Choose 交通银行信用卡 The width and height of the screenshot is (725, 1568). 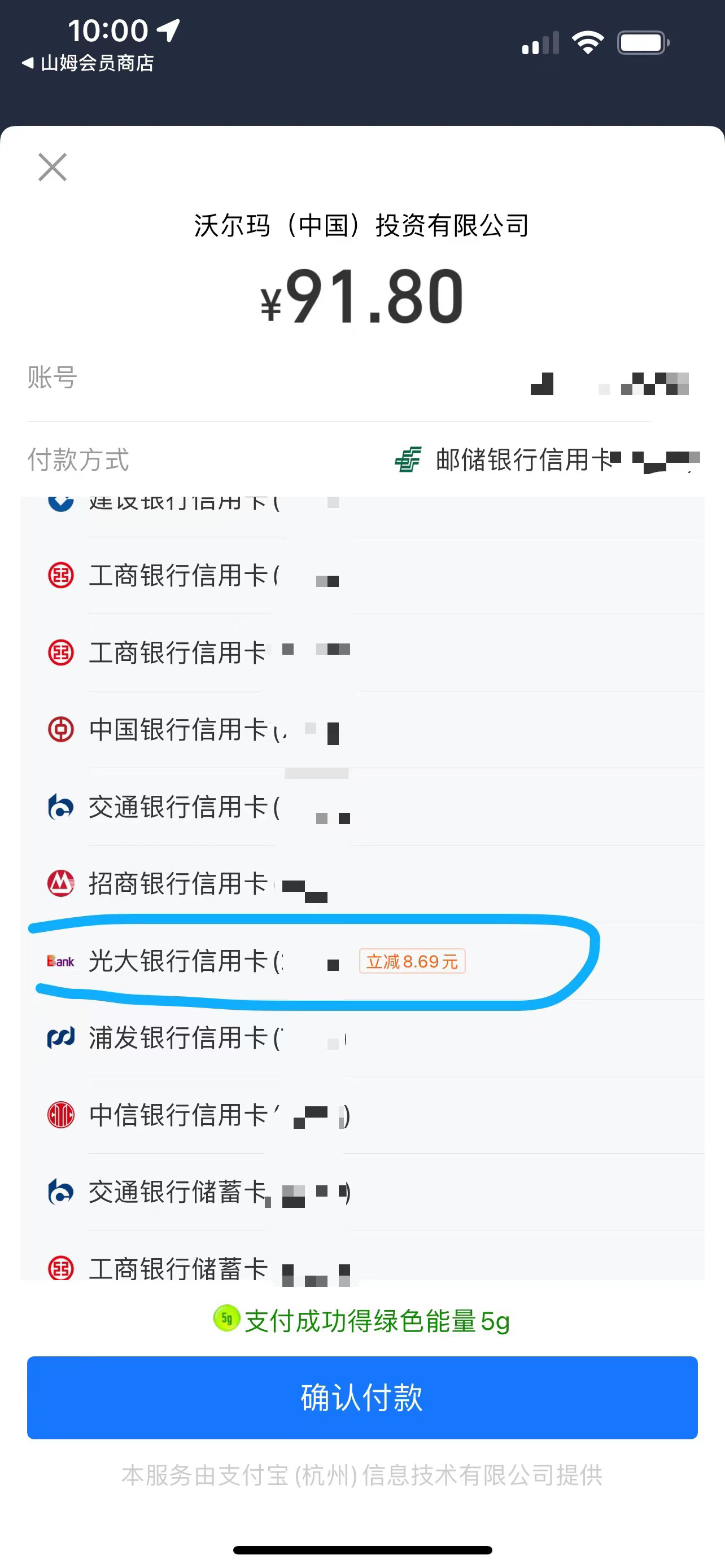[363, 807]
